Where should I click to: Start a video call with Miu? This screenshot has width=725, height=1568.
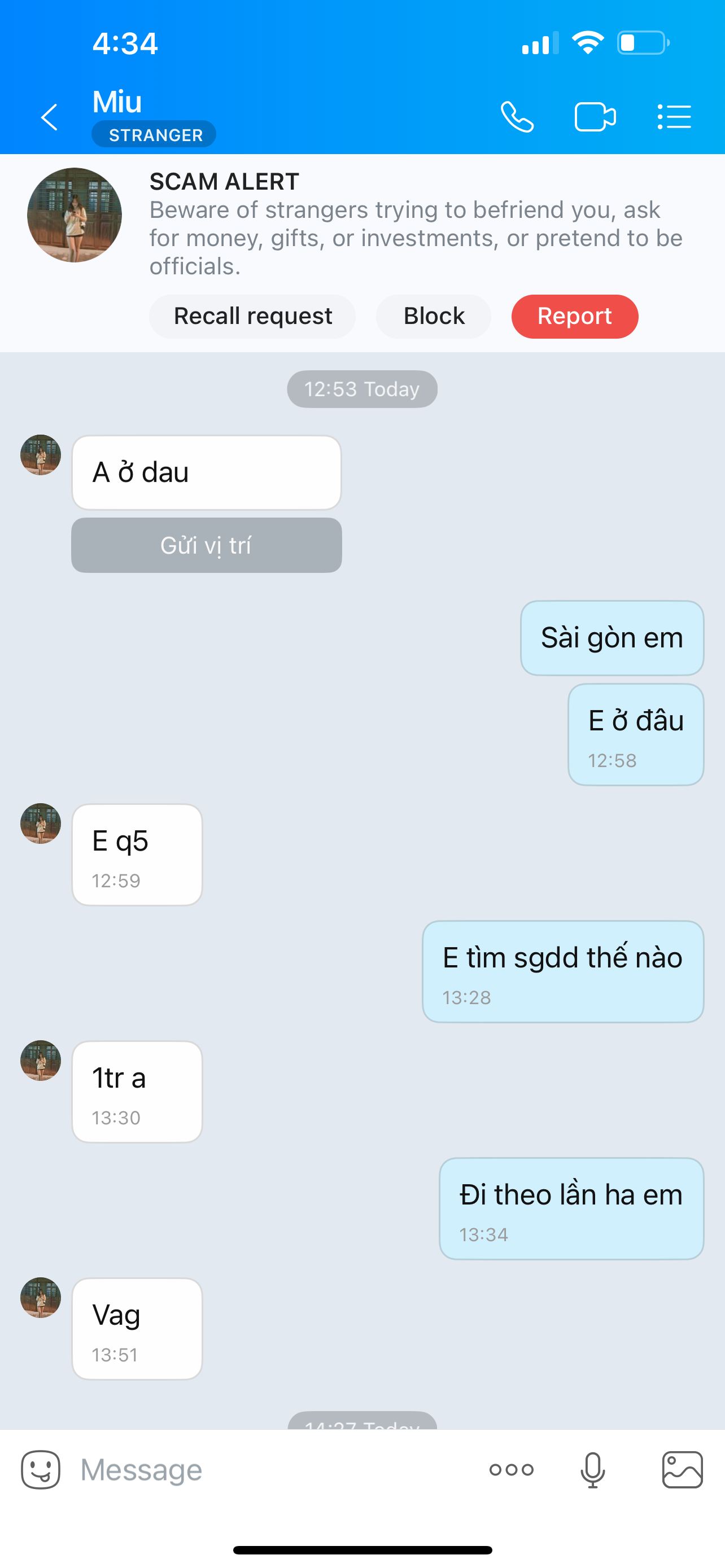click(x=595, y=117)
